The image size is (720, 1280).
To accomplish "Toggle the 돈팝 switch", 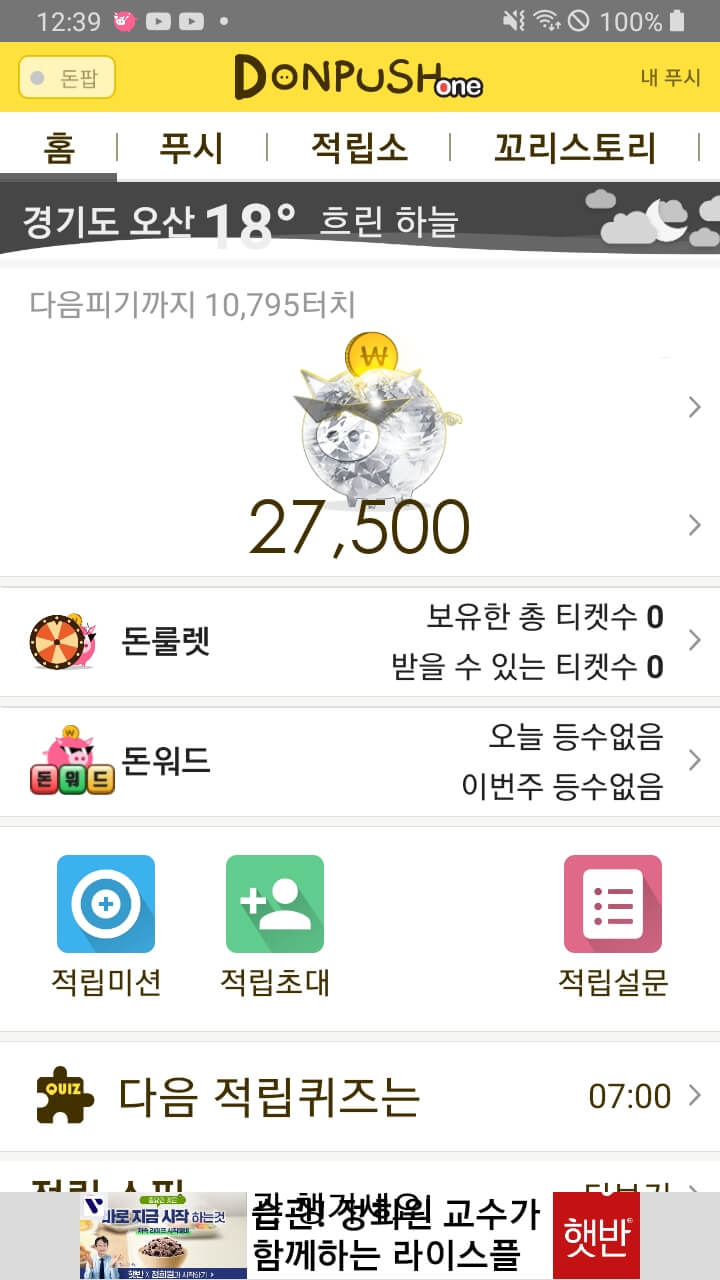I will (67, 78).
